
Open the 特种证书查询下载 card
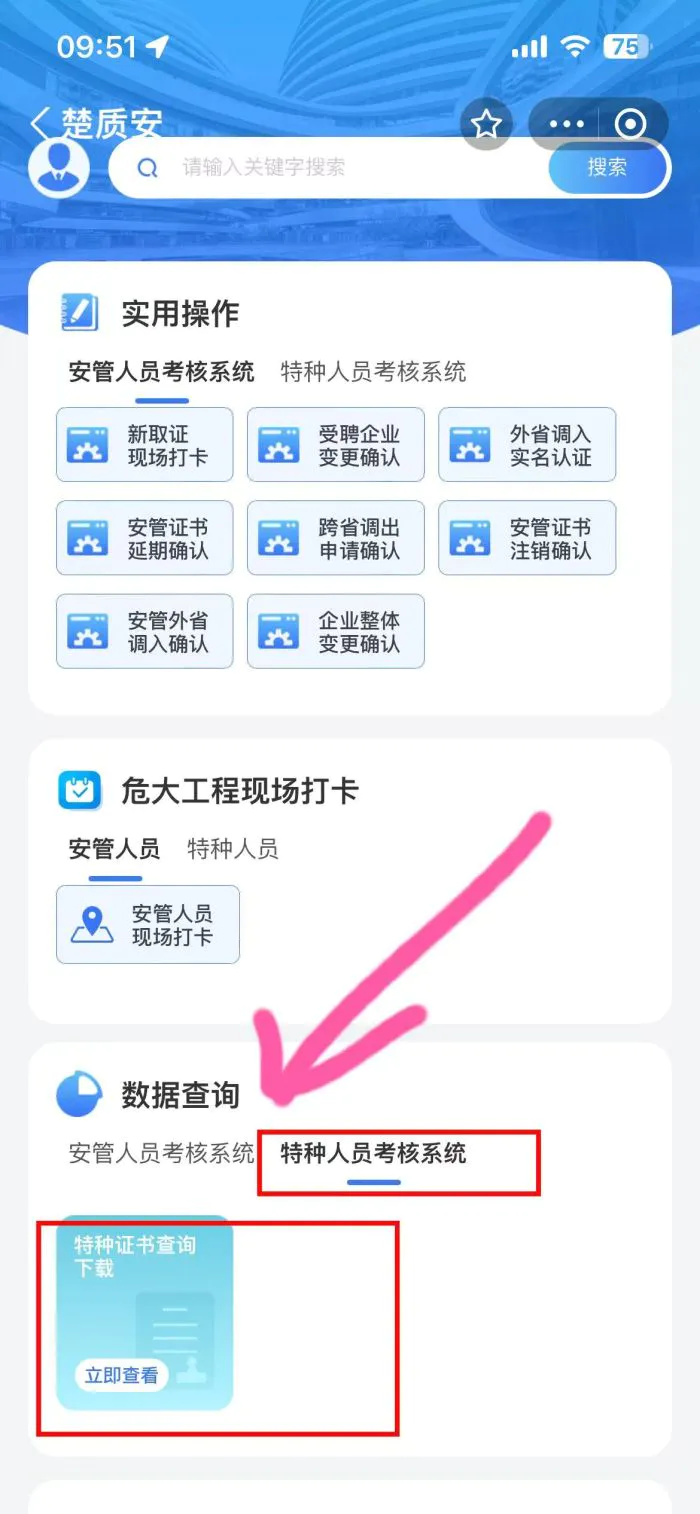click(144, 1312)
